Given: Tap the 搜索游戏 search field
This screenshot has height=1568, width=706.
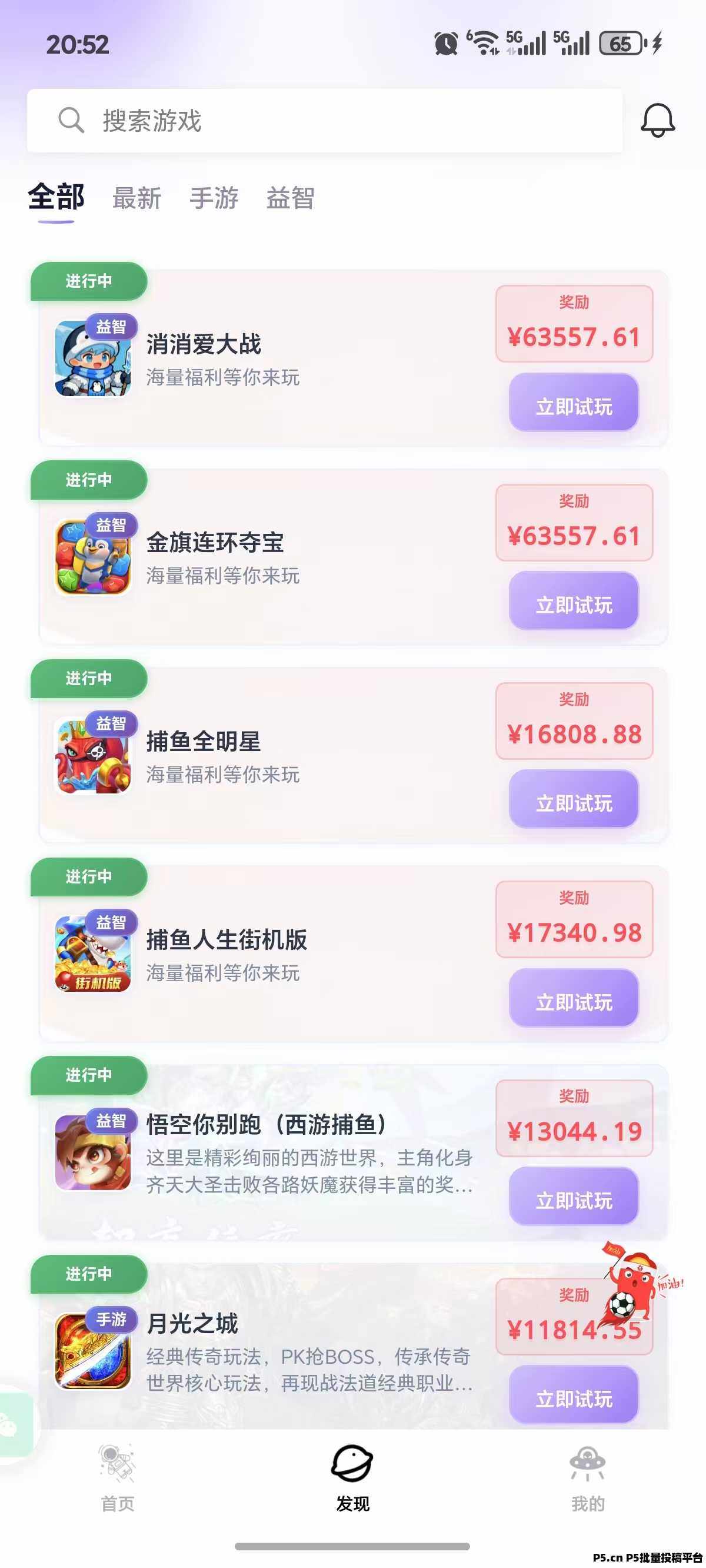Looking at the screenshot, I should pyautogui.click(x=324, y=121).
